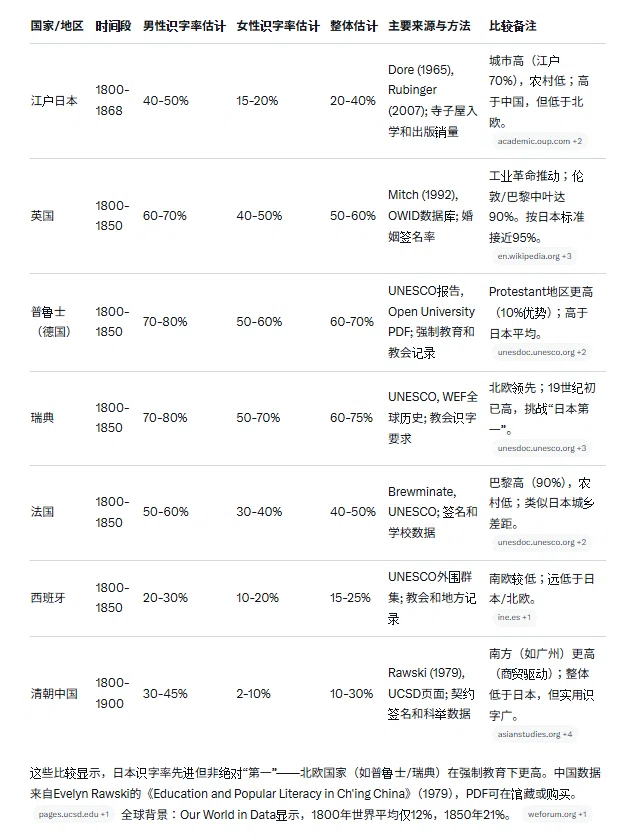Tap unesdoc.unesco.org +2 in the 法国 row
630x840 pixels.
coord(542,542)
